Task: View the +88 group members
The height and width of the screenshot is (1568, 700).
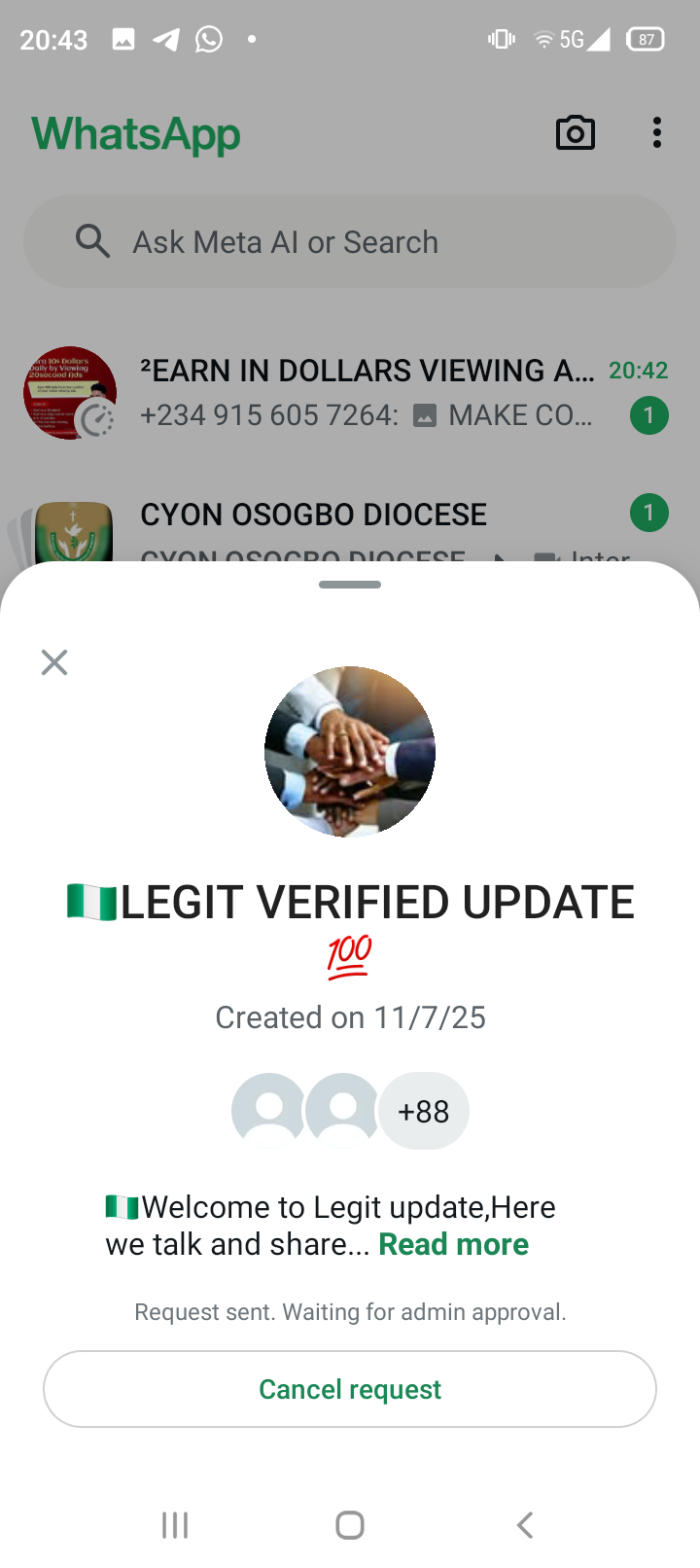Action: coord(423,1111)
